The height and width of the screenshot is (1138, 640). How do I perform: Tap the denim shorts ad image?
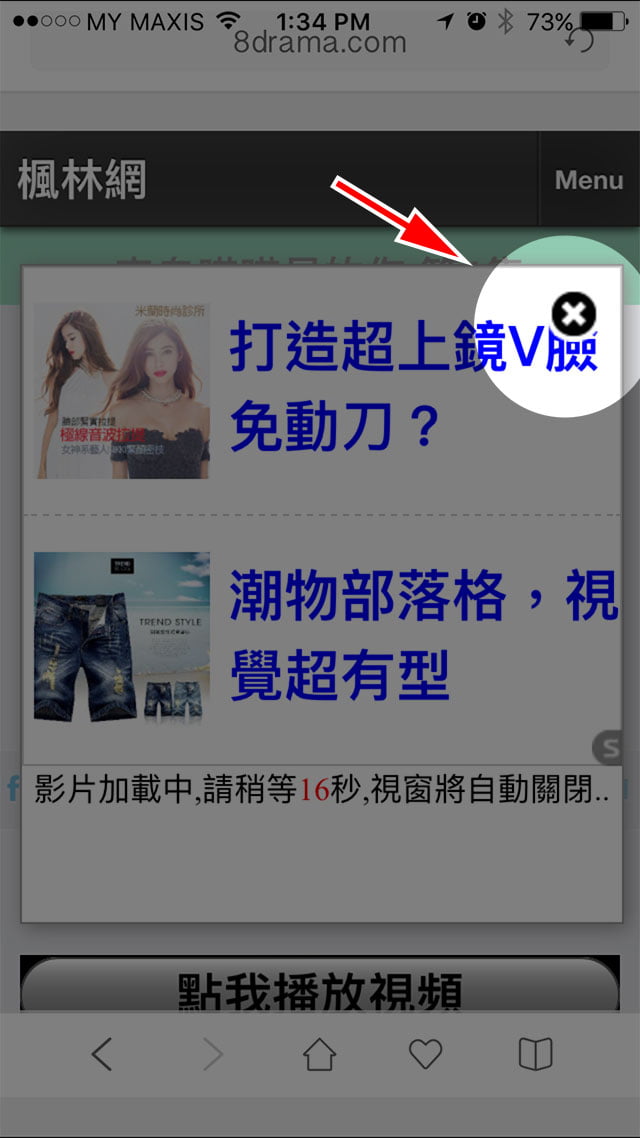[122, 637]
